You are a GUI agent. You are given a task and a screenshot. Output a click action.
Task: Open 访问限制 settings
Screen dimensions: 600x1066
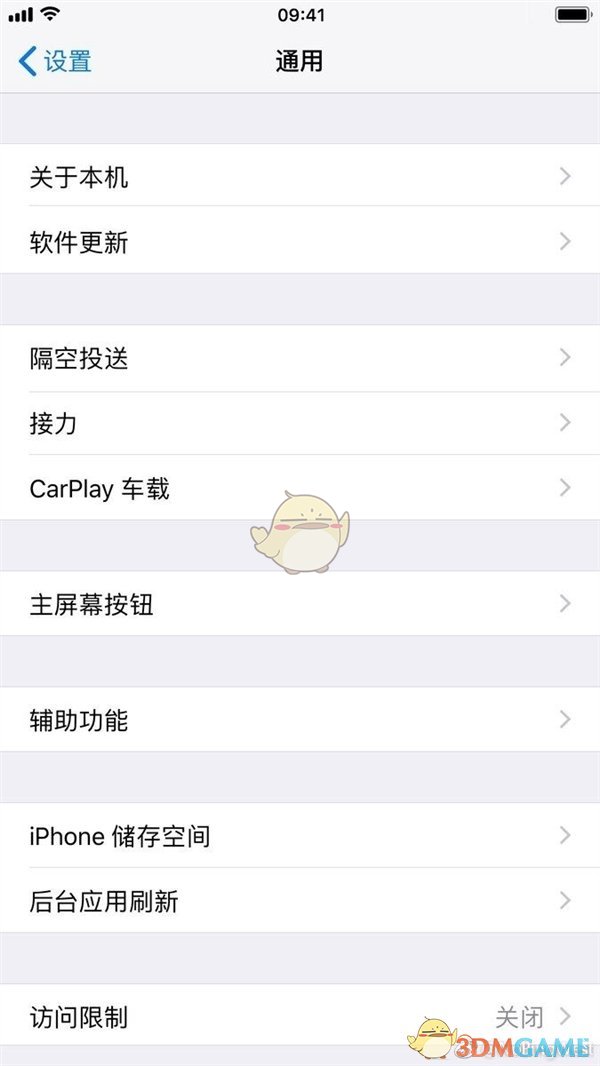pos(300,1017)
